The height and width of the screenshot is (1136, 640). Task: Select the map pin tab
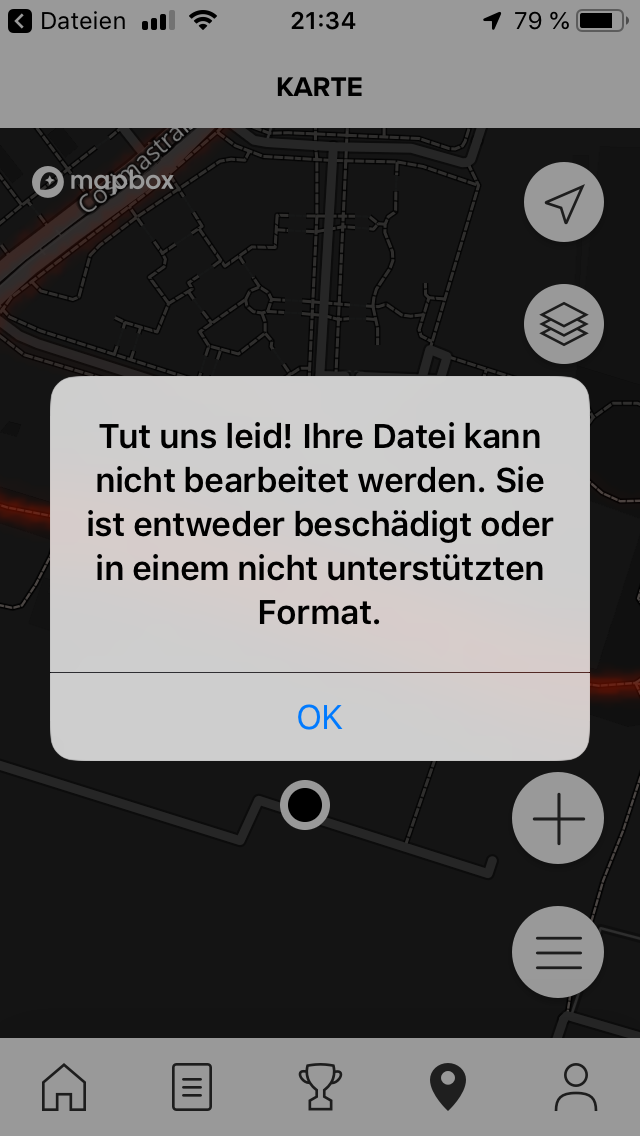448,1086
